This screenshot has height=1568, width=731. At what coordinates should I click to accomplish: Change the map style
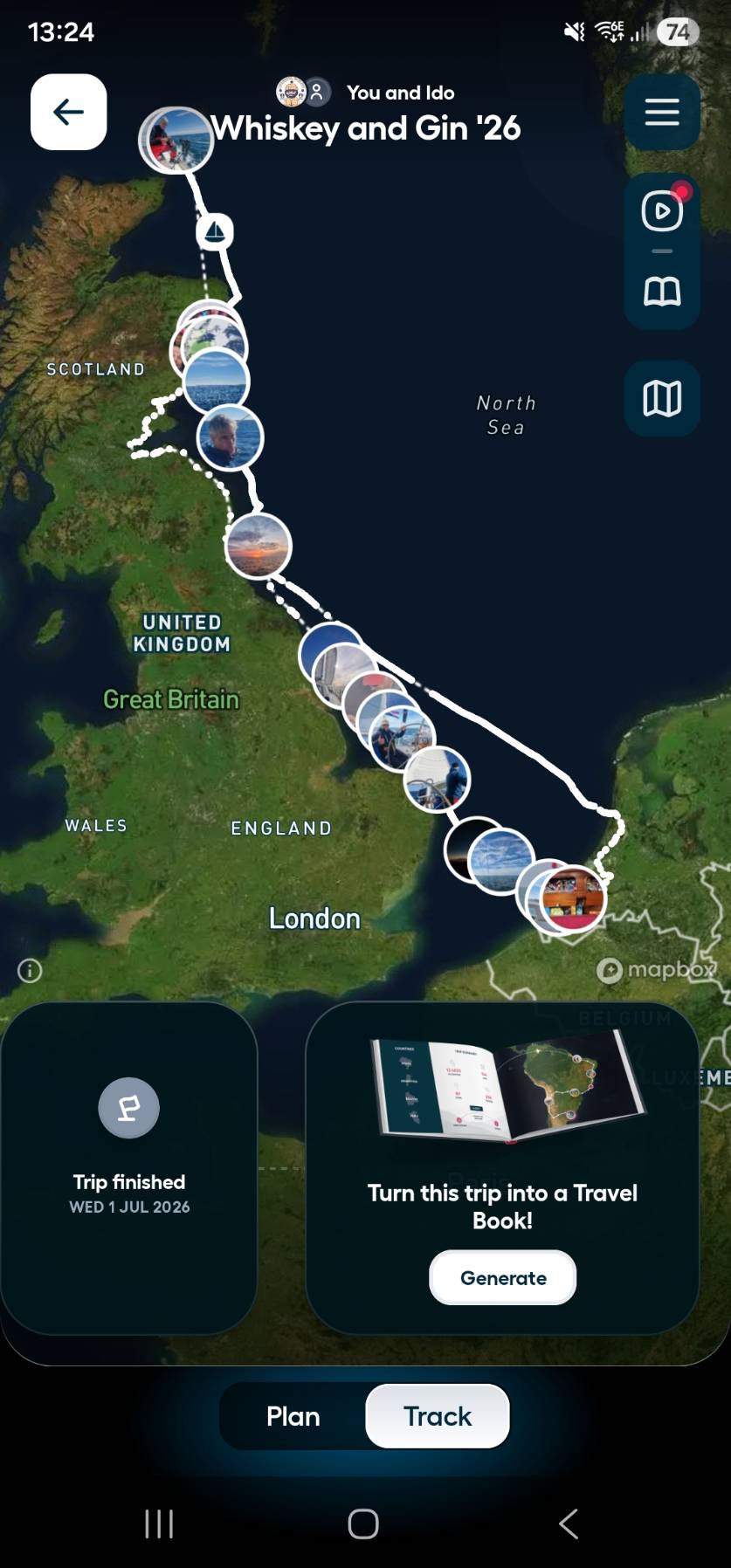pyautogui.click(x=662, y=399)
